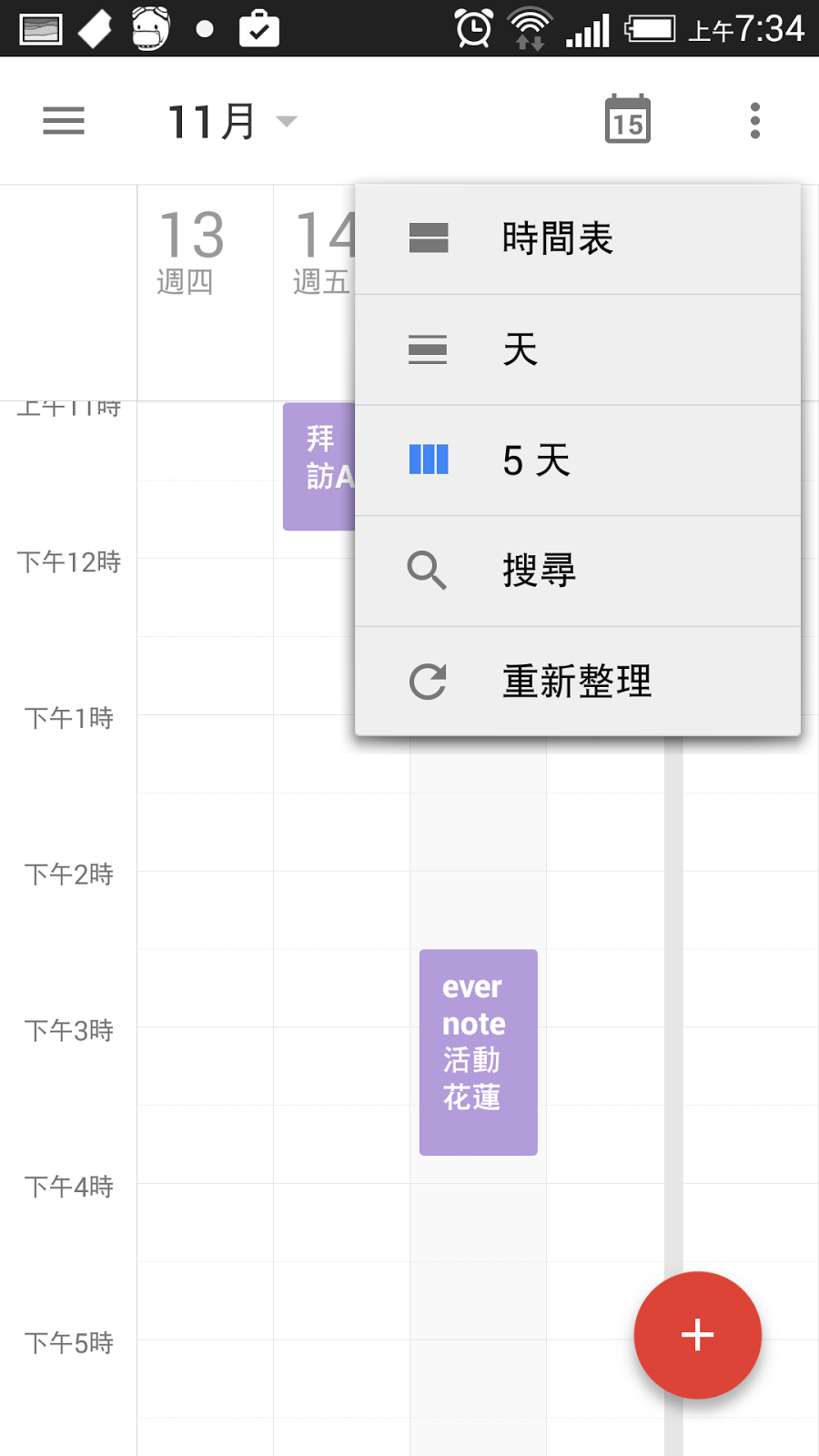
Task: Open 搜尋 search from the menu
Action: [x=578, y=571]
